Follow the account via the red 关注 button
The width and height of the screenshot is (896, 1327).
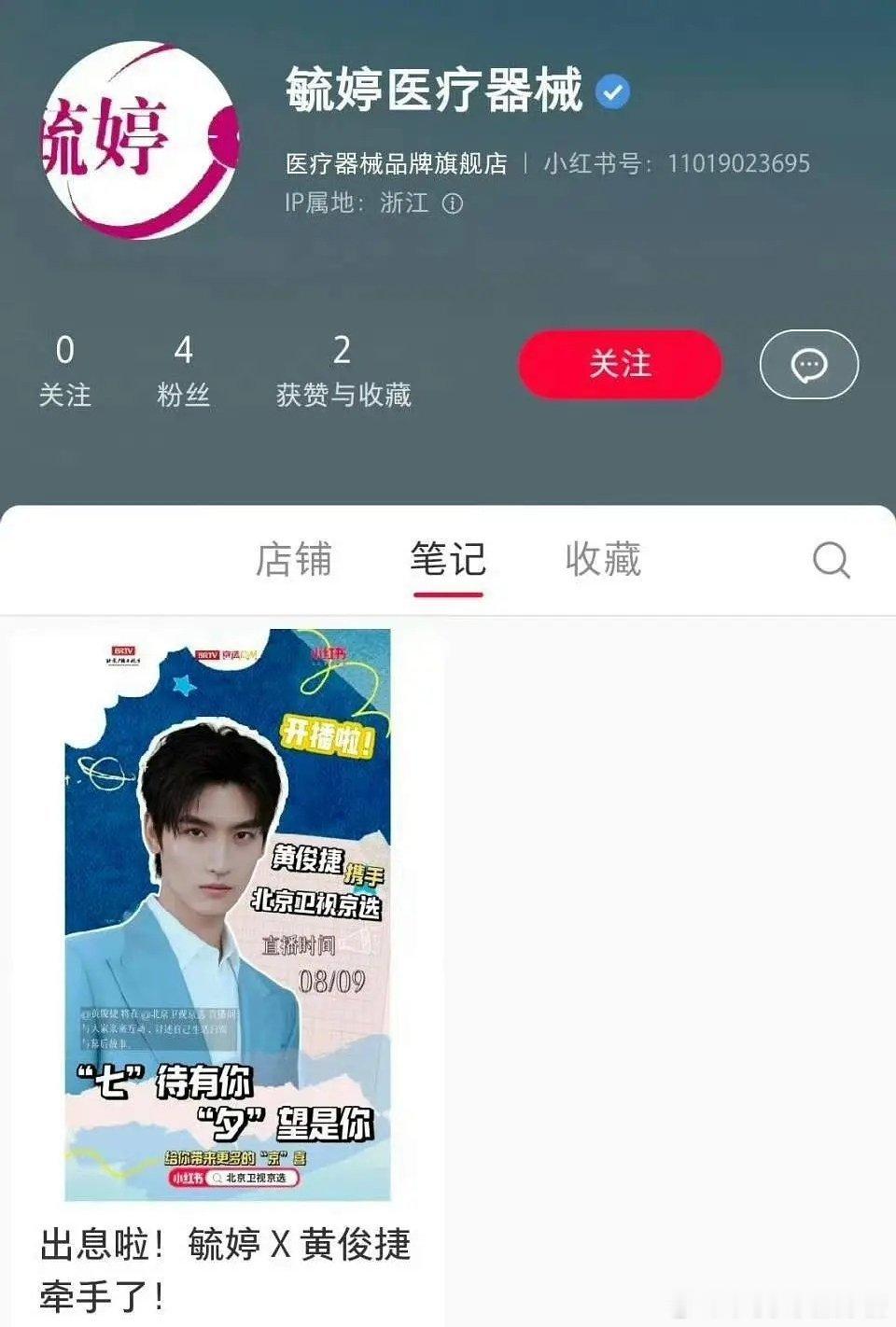621,366
